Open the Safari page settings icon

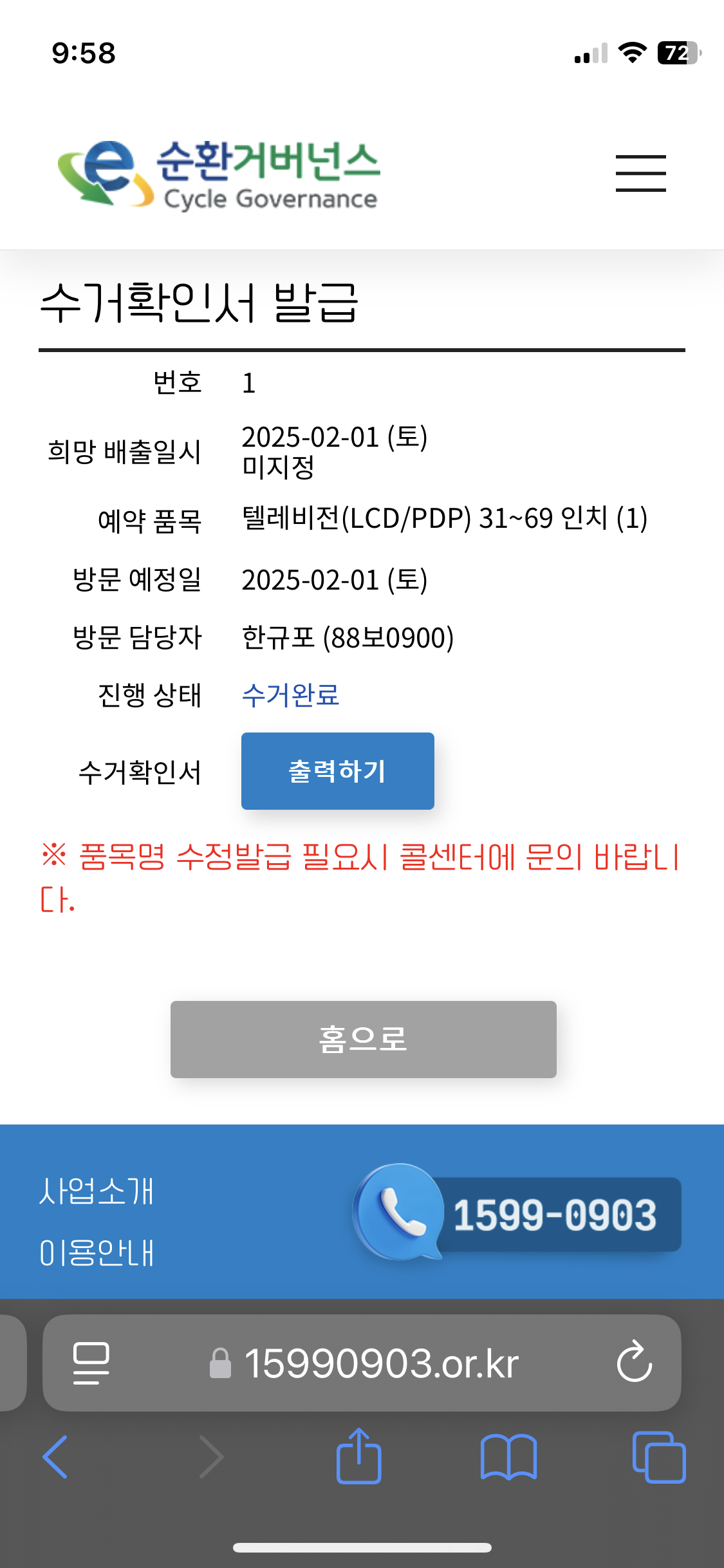tap(91, 1363)
